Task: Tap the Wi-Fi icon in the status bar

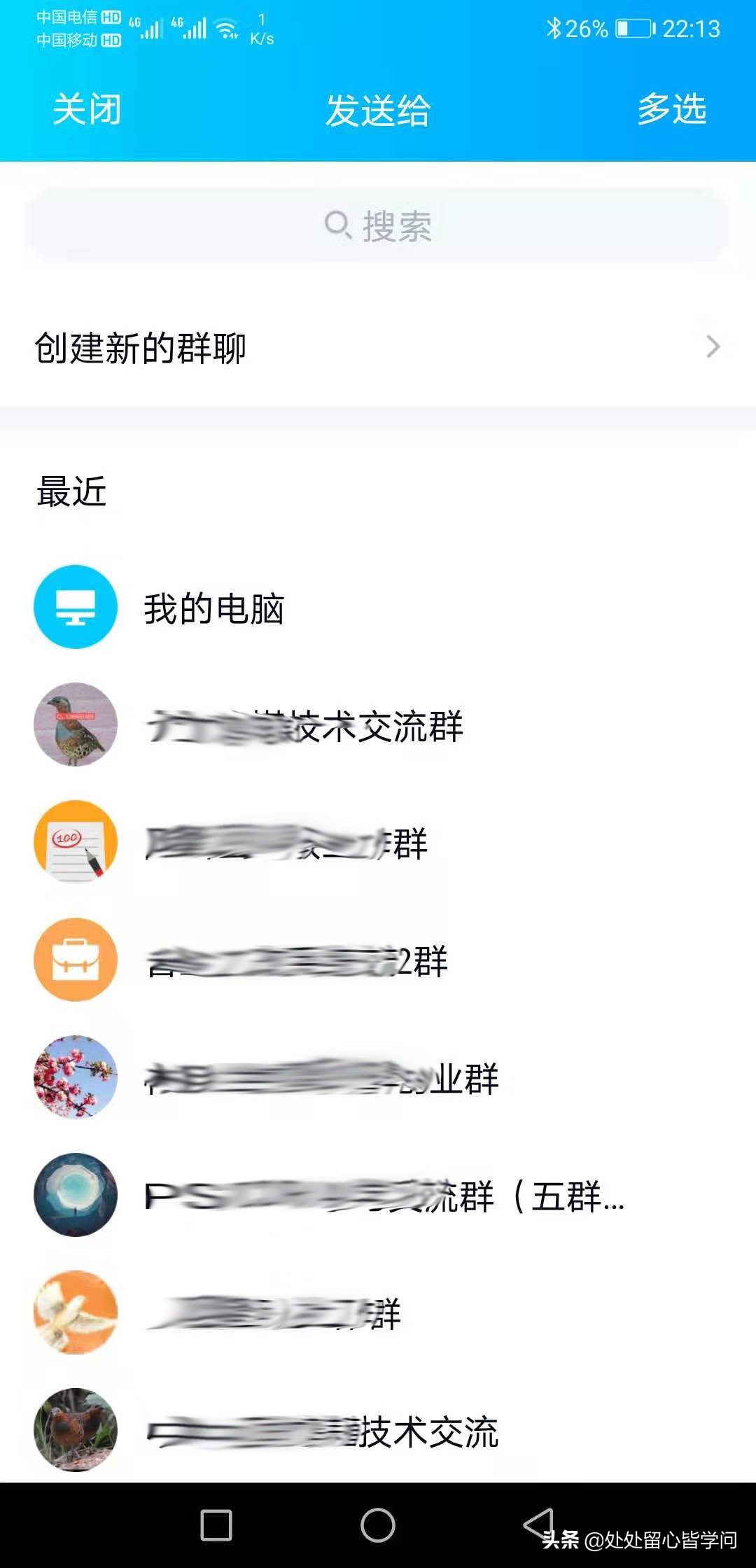Action: tap(224, 28)
